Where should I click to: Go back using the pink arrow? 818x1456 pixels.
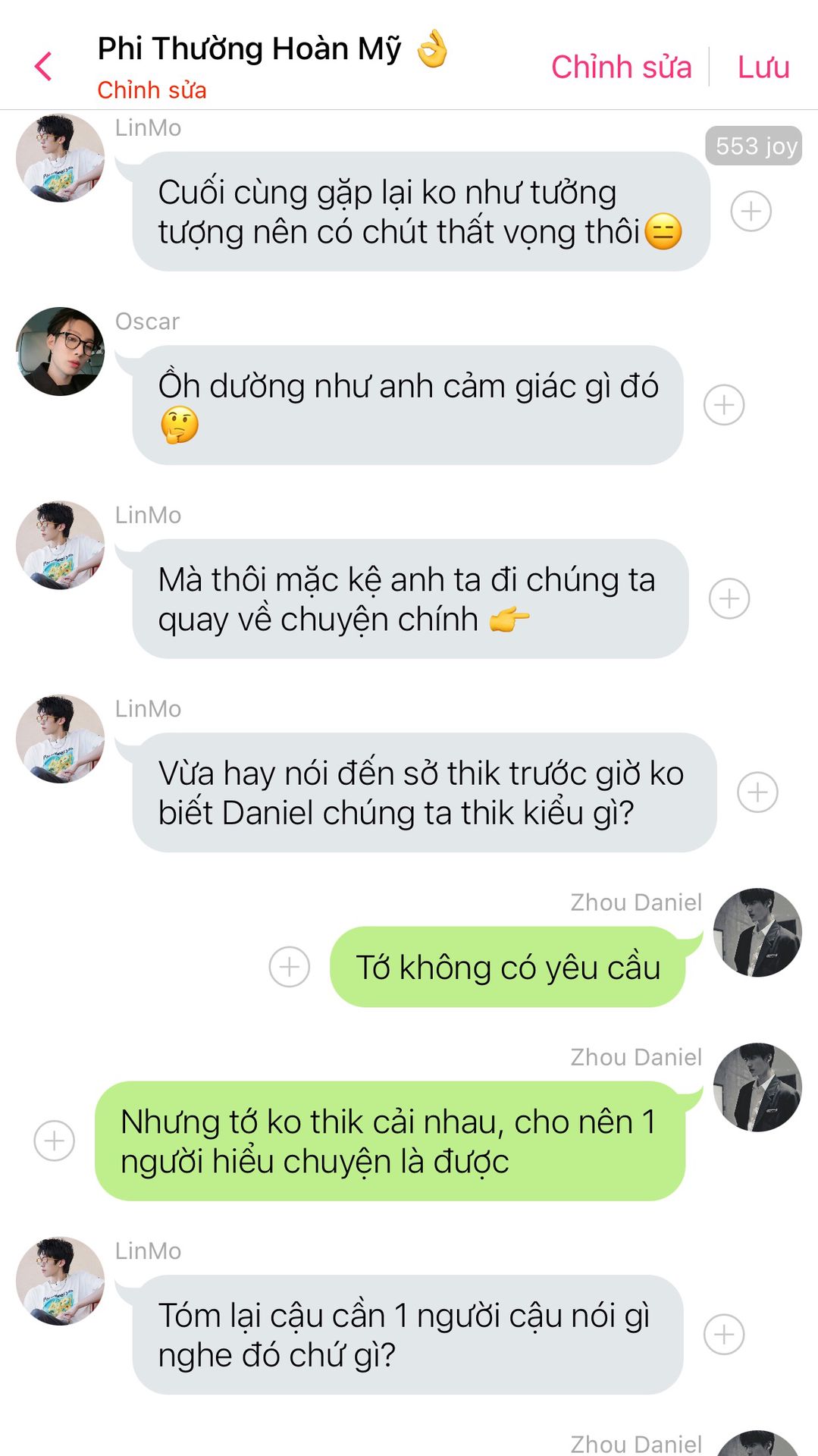click(x=43, y=67)
